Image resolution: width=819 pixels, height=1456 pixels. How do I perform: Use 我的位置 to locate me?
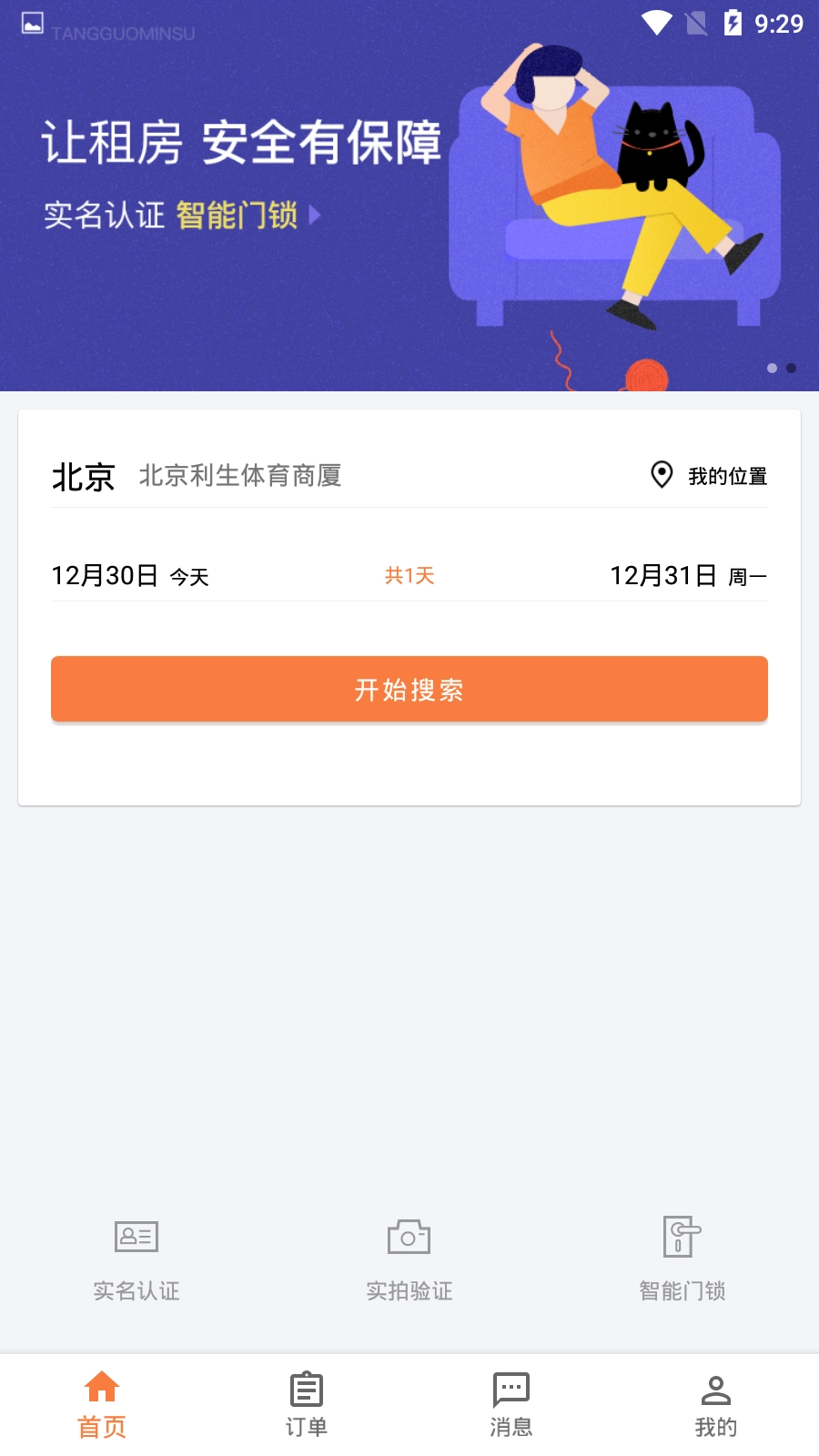(x=710, y=476)
